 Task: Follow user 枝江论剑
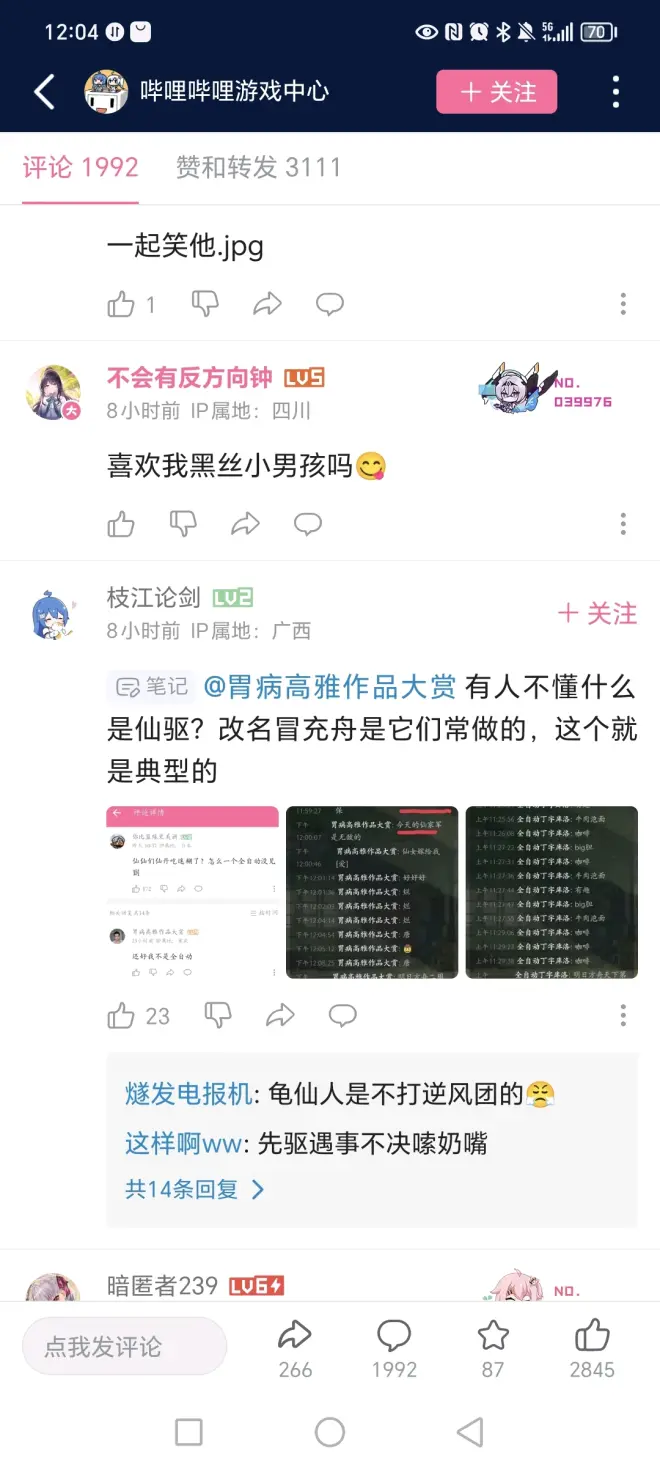click(x=597, y=613)
